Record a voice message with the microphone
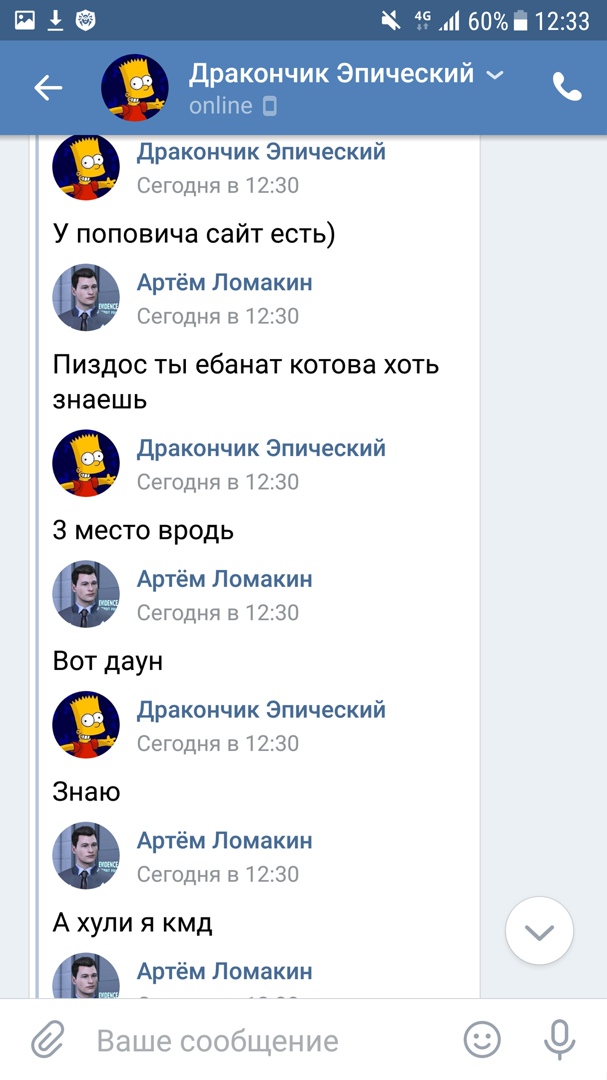 [559, 1040]
